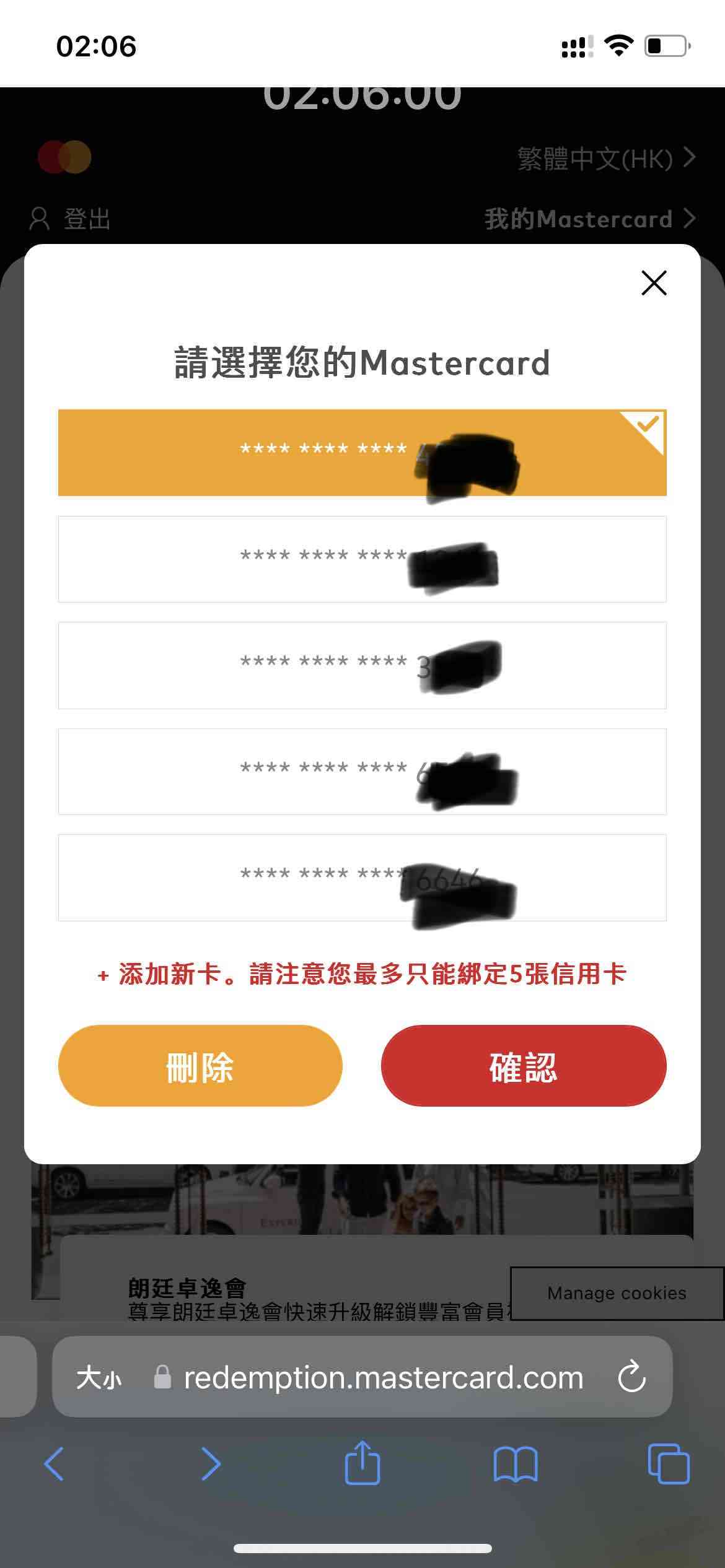Open Safari bookmarks
Image resolution: width=725 pixels, height=1568 pixels.
516,1463
